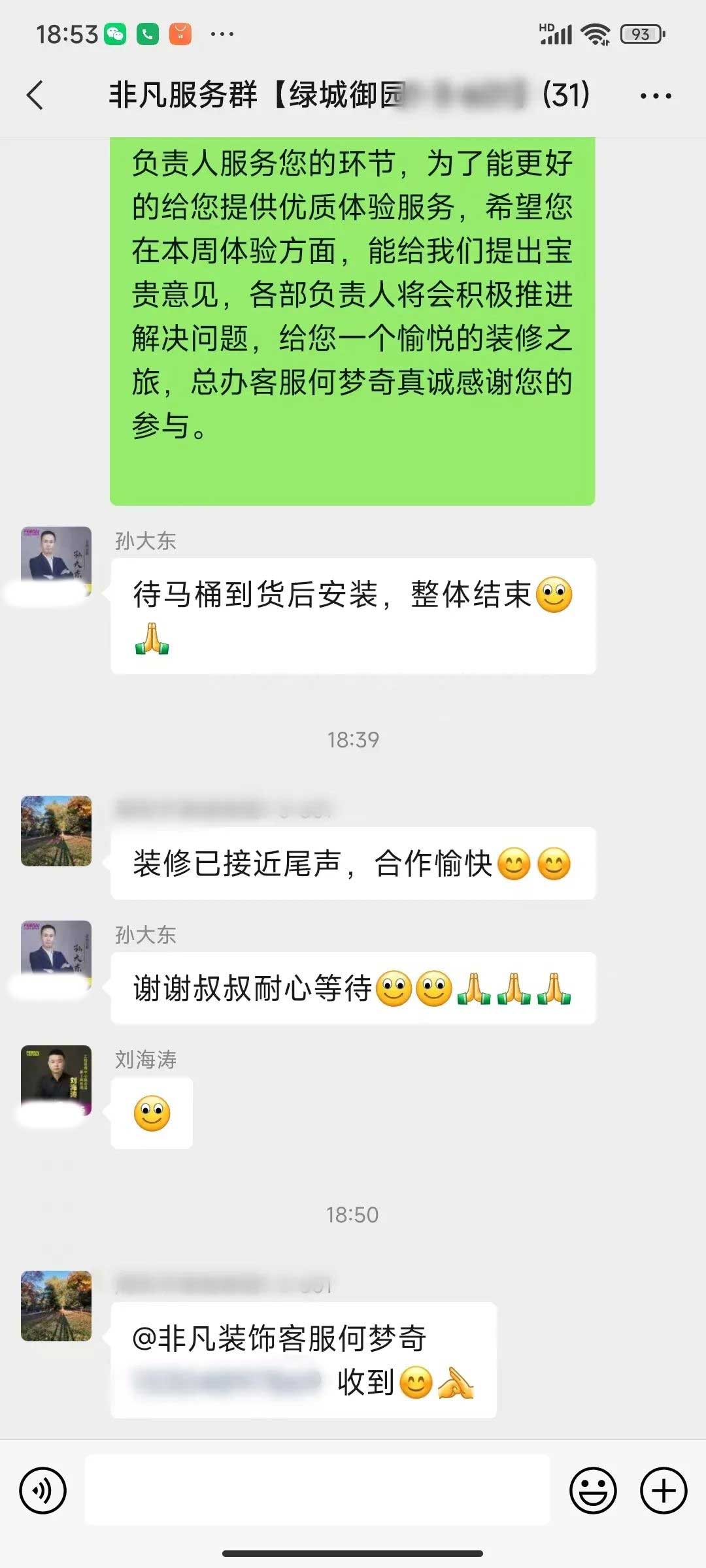Tap the message input field
The image size is (706, 1568).
(x=317, y=1491)
